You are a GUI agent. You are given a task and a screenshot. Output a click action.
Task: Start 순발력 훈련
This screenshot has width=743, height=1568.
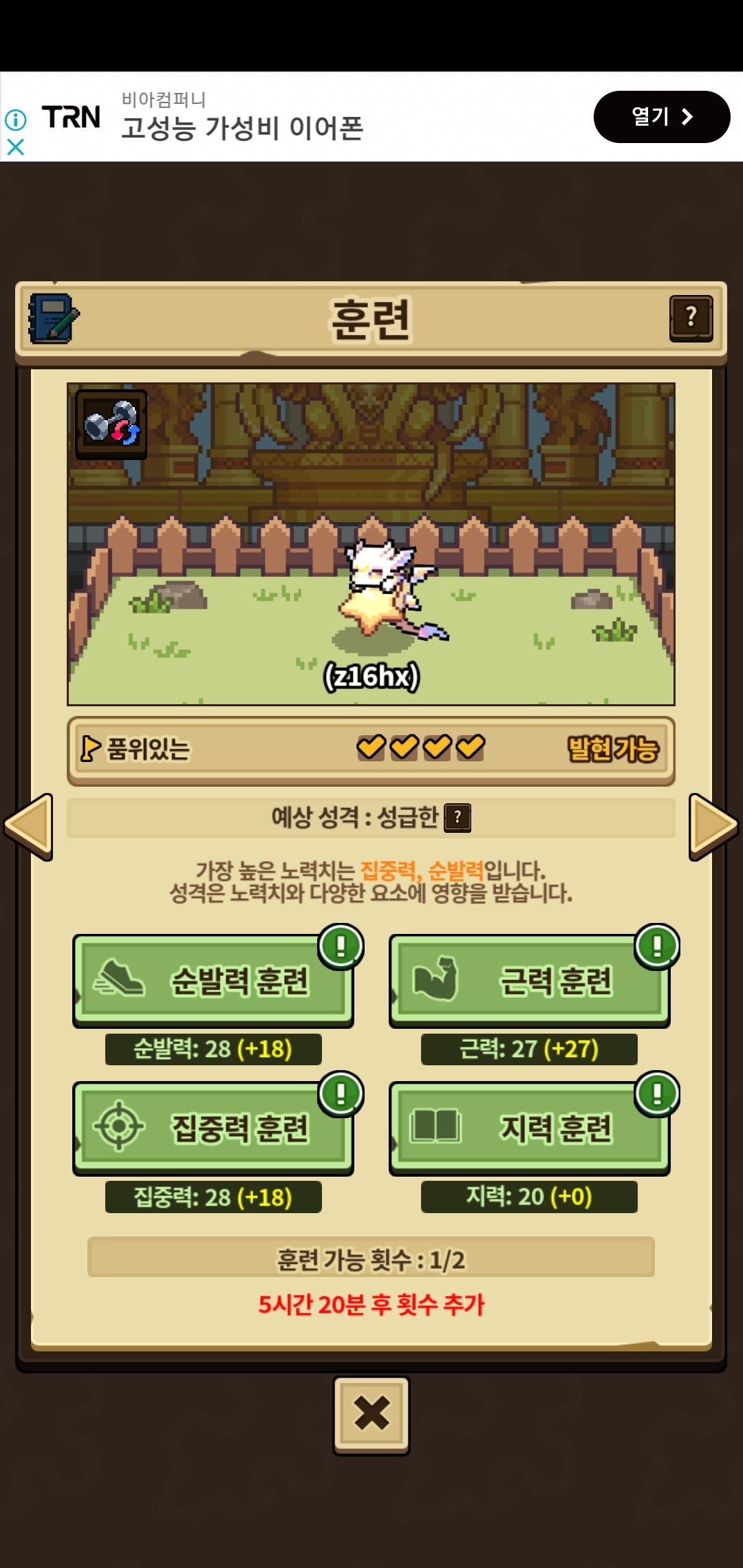point(213,981)
